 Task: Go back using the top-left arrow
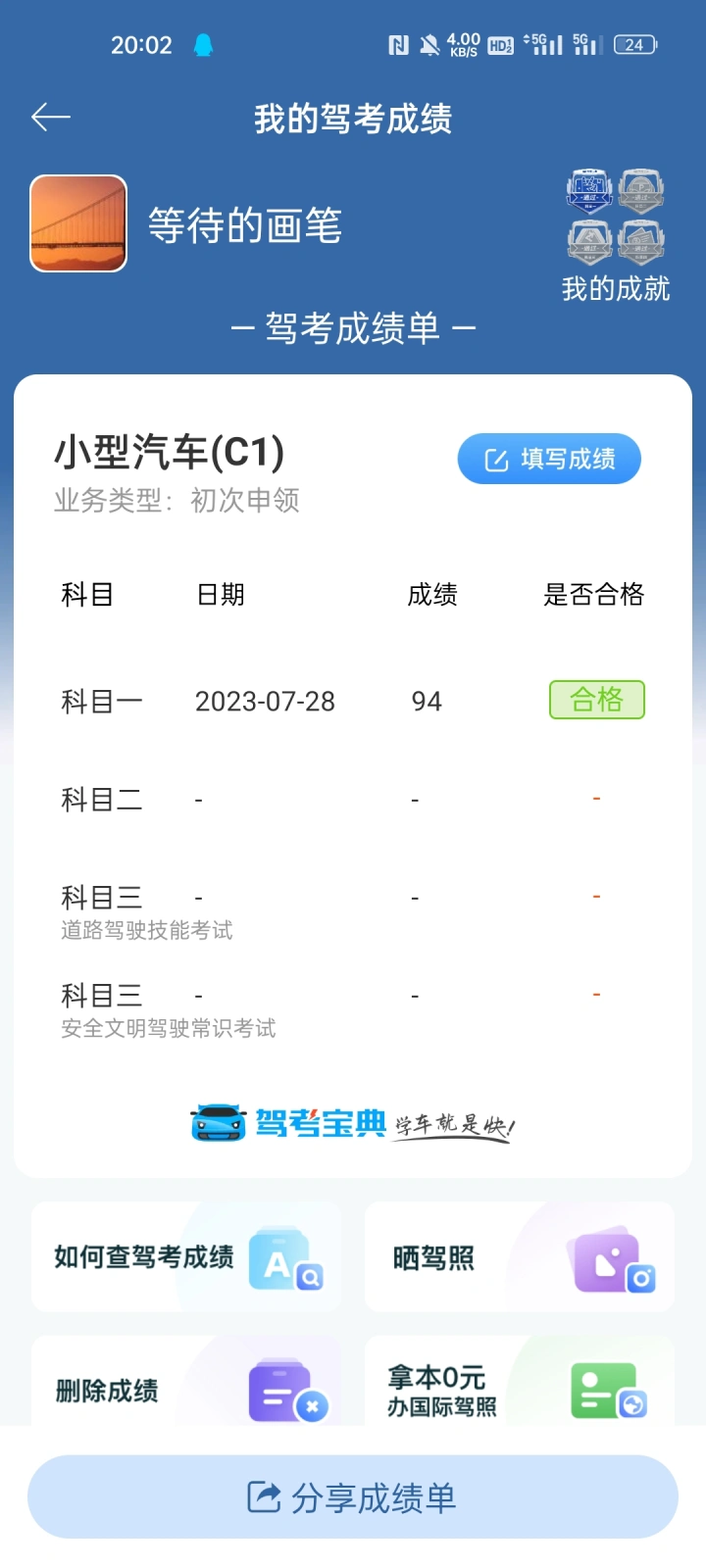click(51, 118)
